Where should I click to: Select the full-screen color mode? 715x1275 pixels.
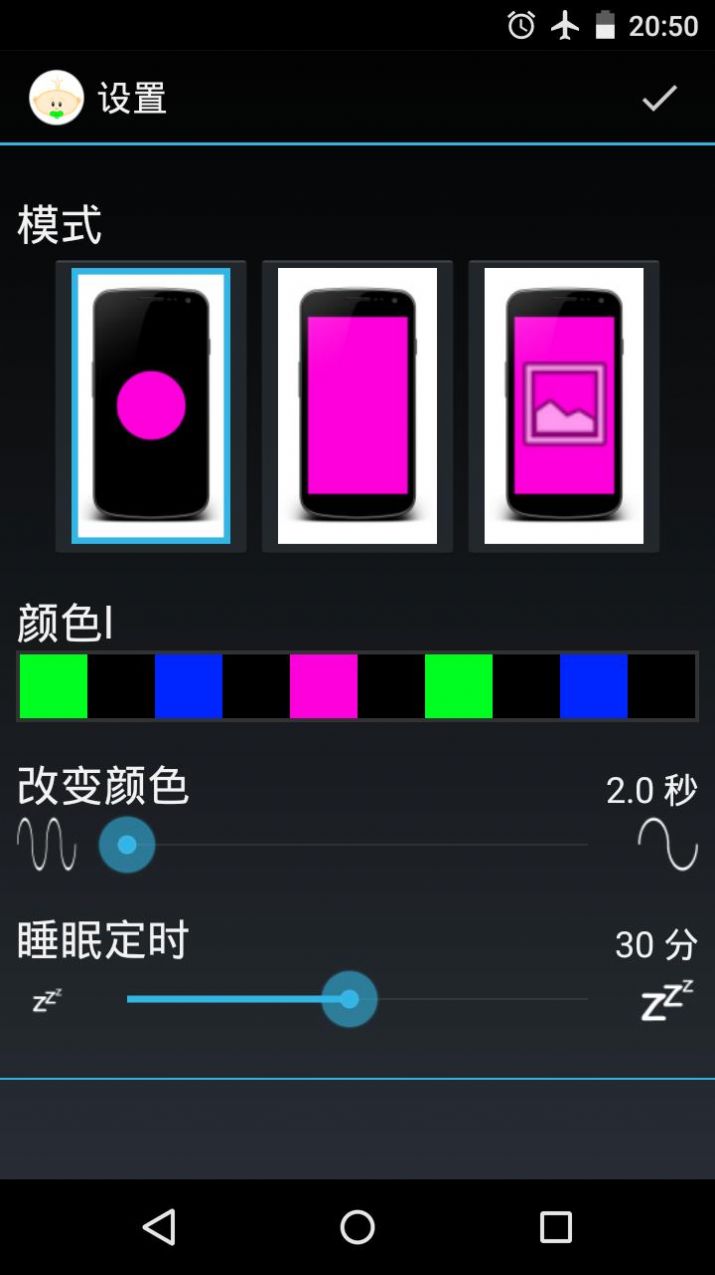point(357,406)
